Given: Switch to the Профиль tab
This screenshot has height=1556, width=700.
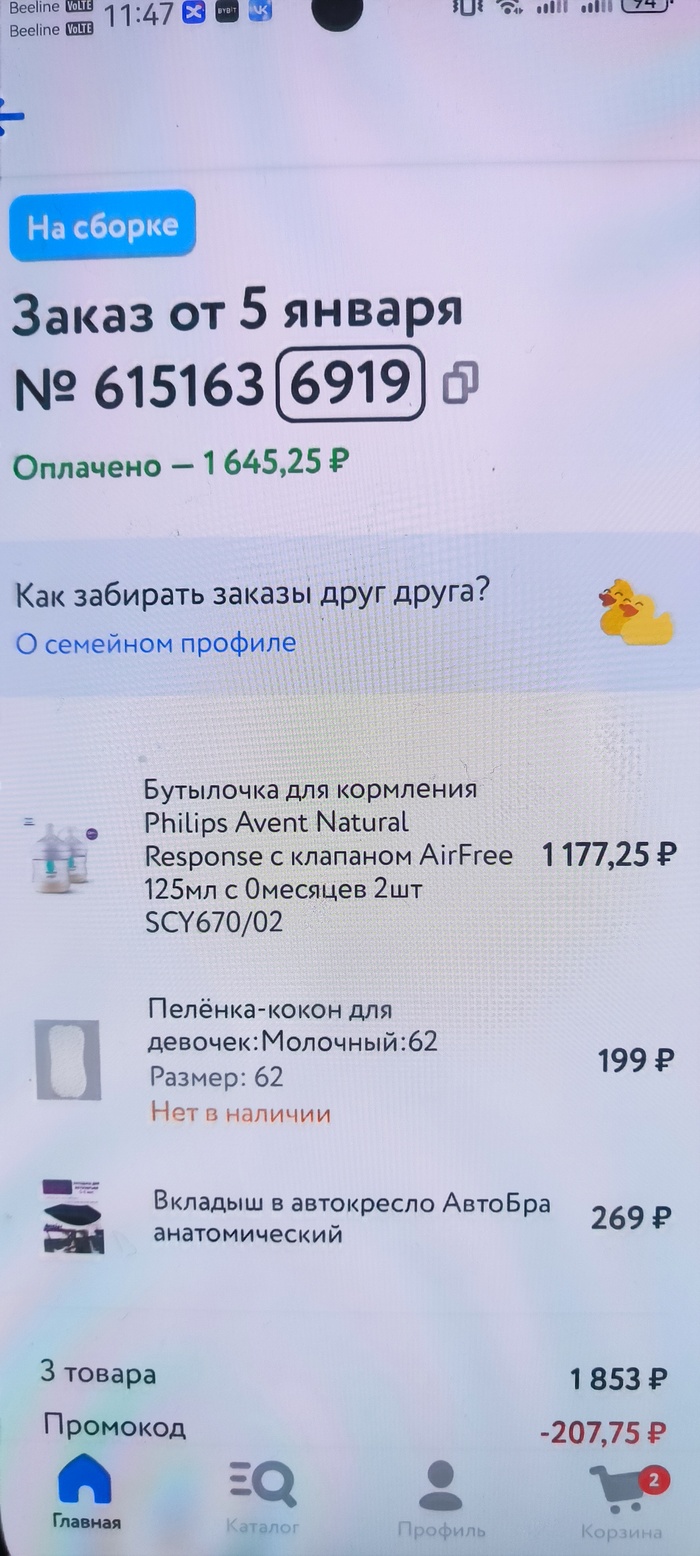Looking at the screenshot, I should pos(440,1496).
